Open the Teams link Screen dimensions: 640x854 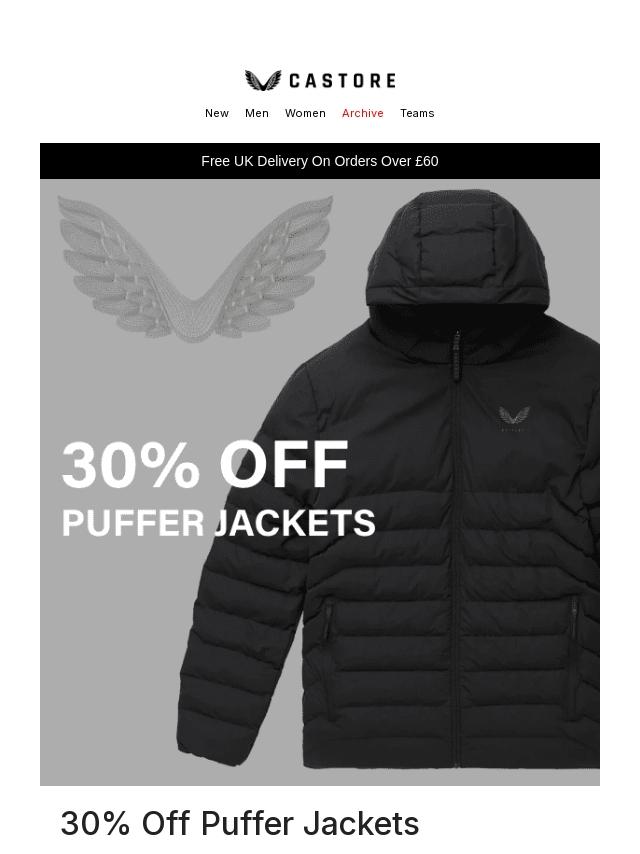(417, 113)
